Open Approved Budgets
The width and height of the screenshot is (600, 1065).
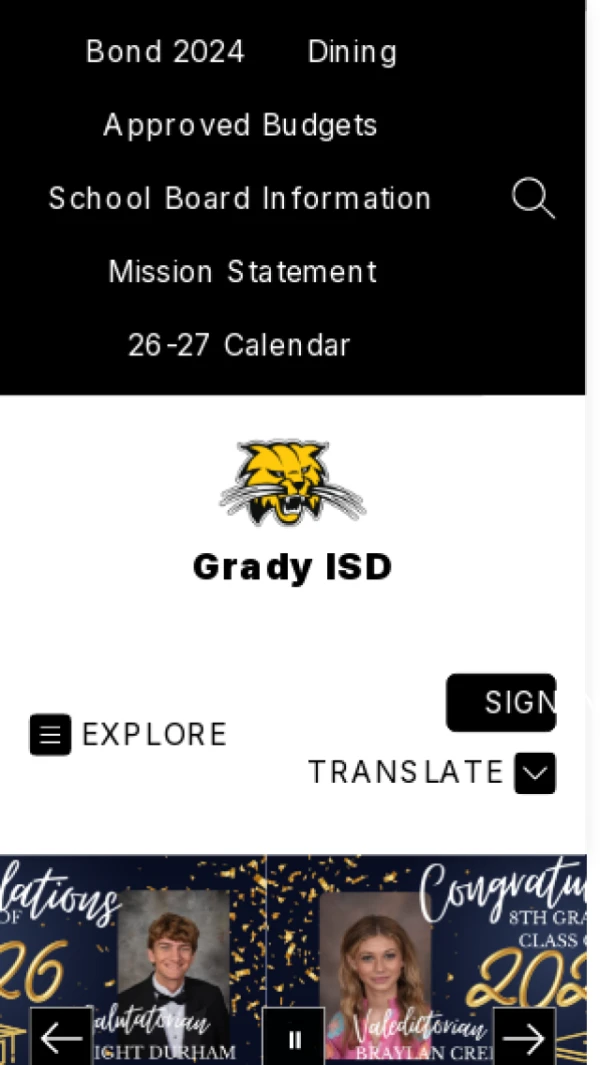pos(240,126)
